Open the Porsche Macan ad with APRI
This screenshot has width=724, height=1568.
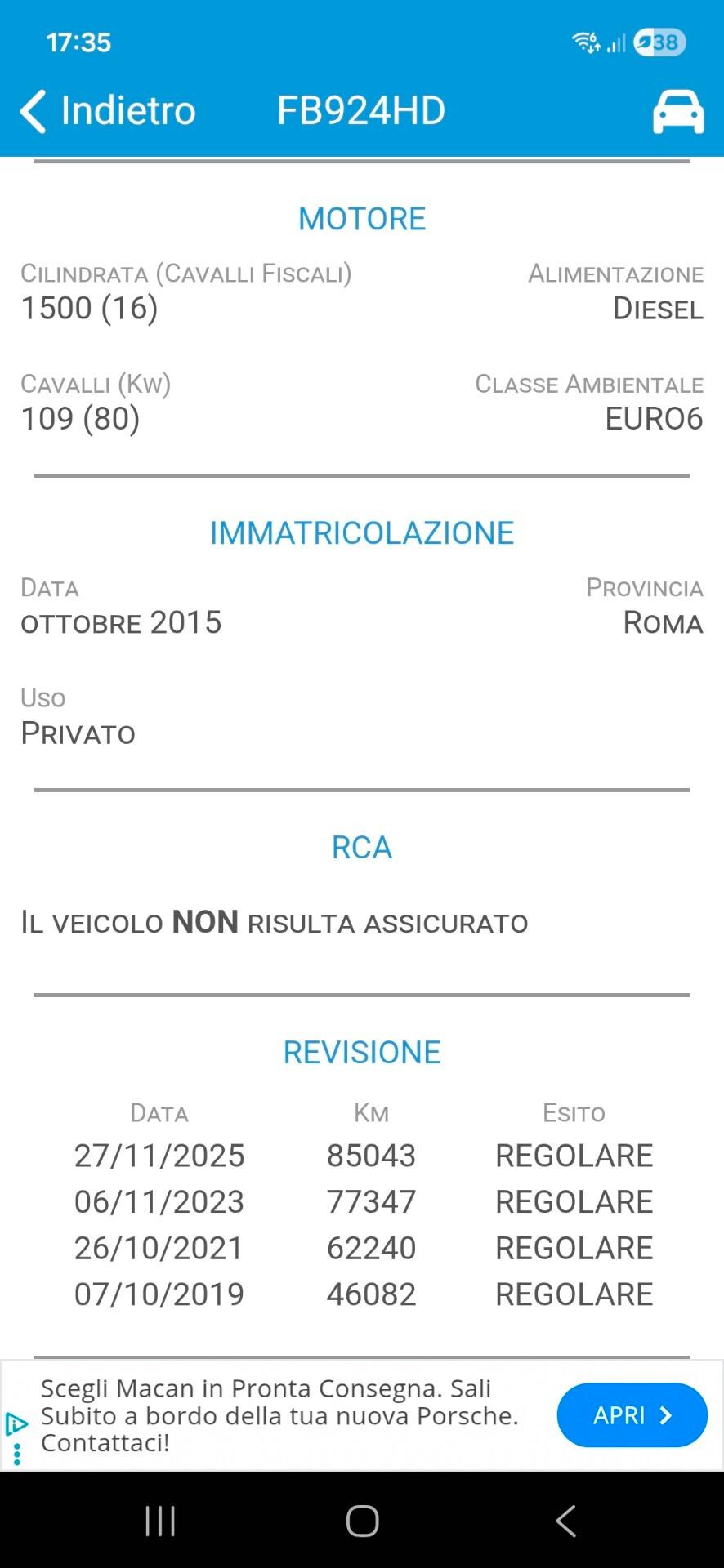[632, 1415]
